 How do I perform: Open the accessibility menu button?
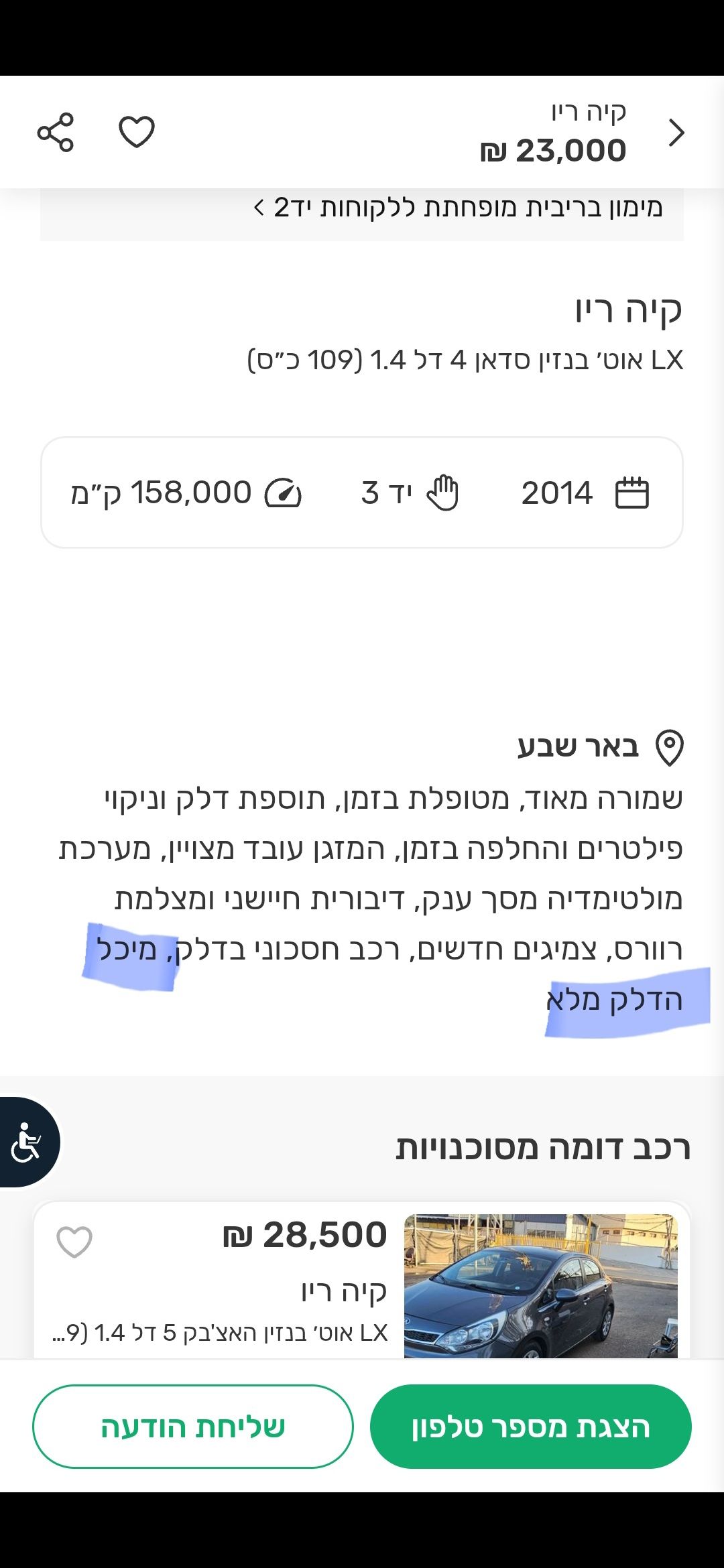click(27, 1142)
